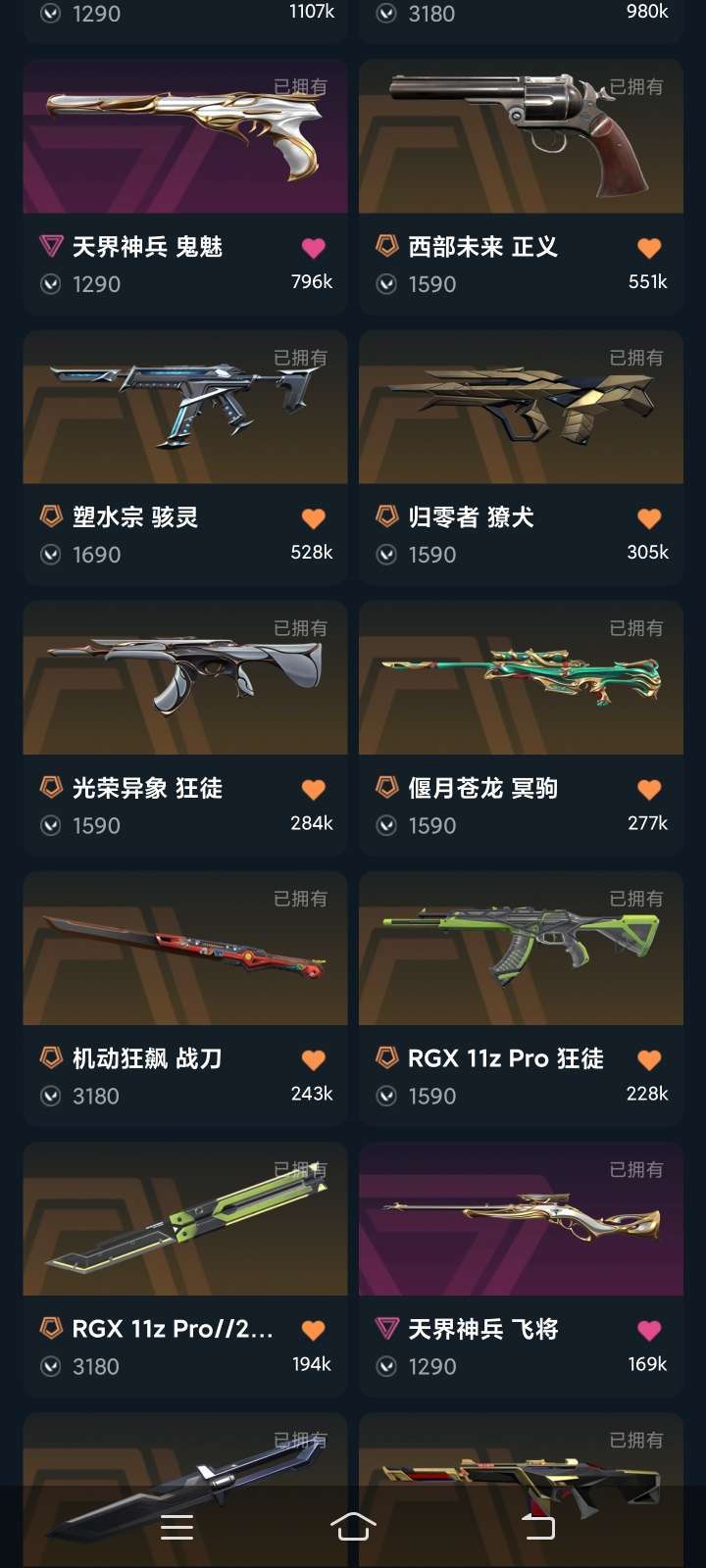Tap the heart on RGX 11z Pro 狂徒
The height and width of the screenshot is (1568, 706).
[x=649, y=1059]
